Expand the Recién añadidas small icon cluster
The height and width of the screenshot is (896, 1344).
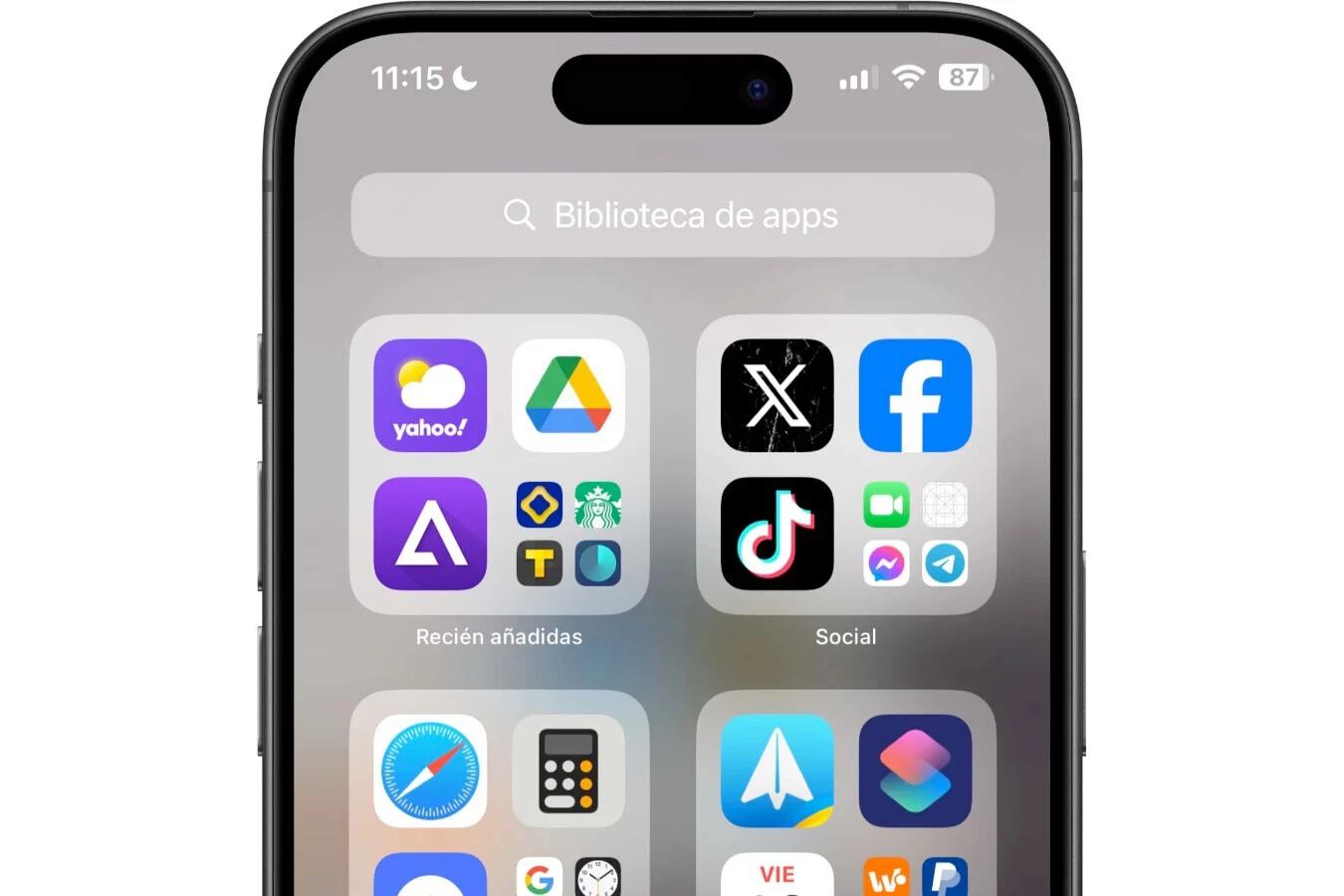(x=568, y=534)
